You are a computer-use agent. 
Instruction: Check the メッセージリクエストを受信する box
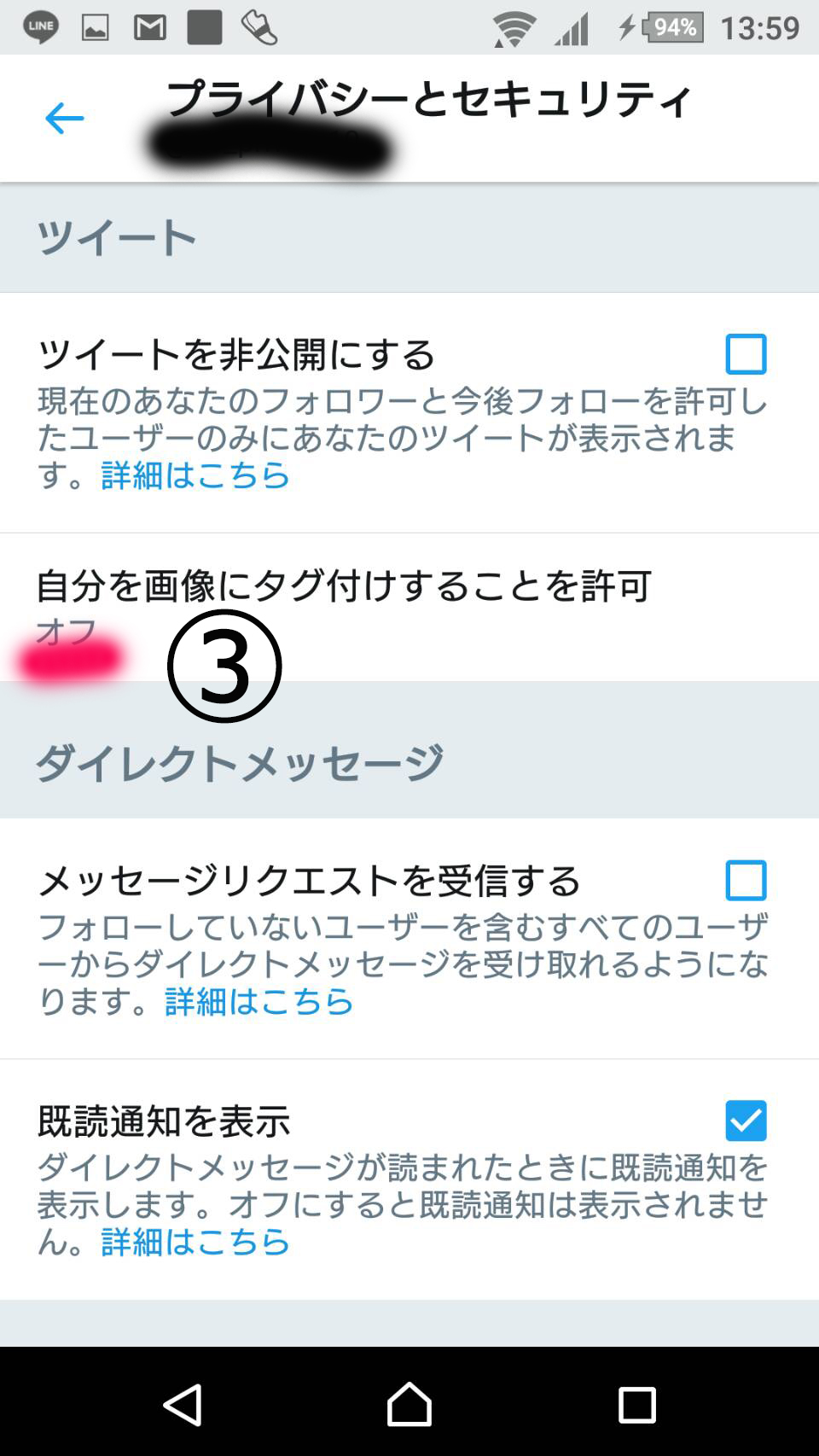point(746,880)
